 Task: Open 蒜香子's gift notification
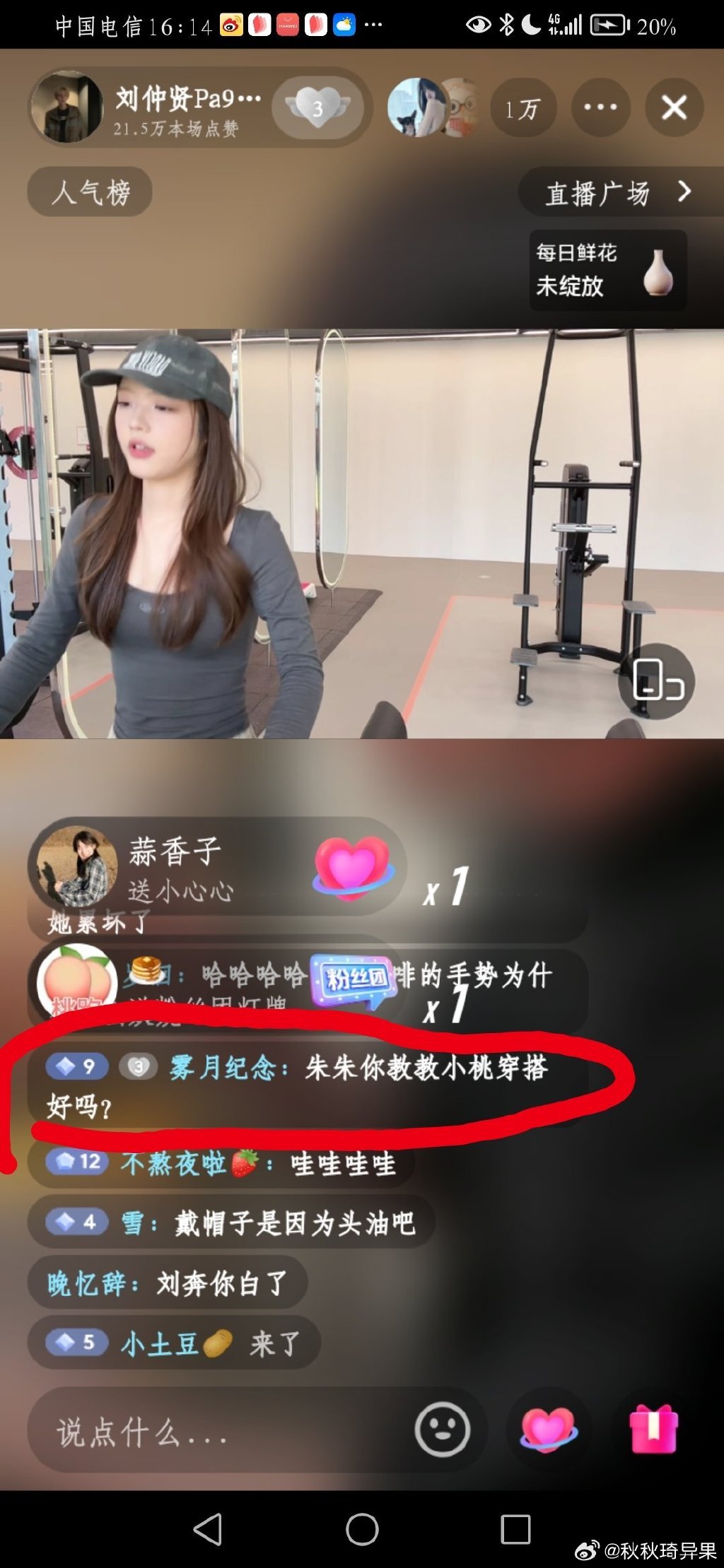212,866
